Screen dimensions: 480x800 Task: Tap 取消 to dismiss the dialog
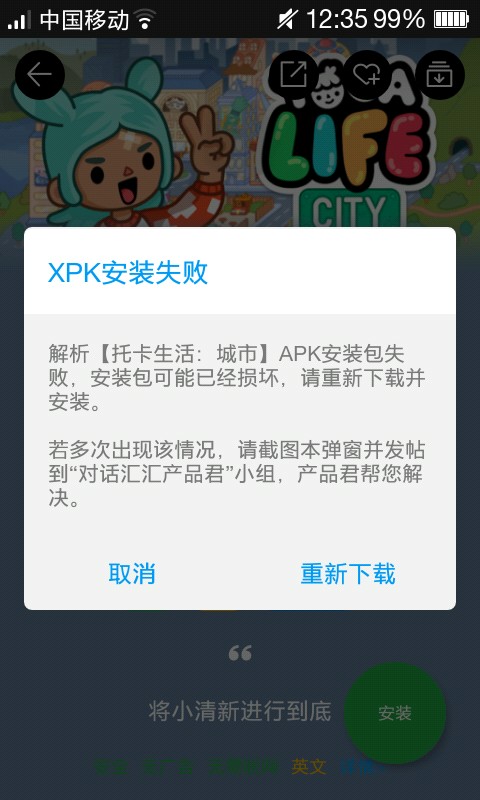click(x=132, y=573)
